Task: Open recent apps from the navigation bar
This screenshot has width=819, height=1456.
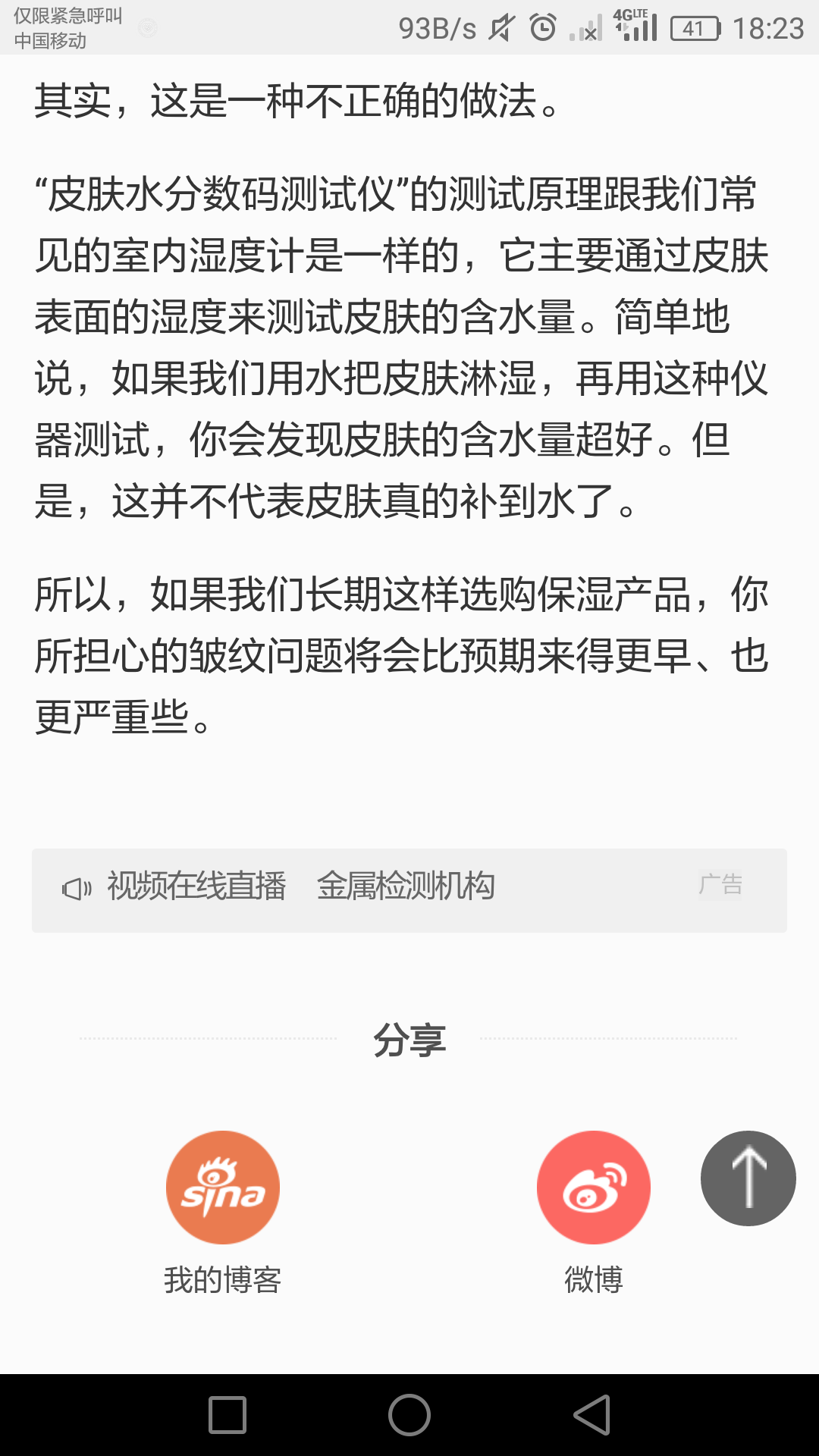Action: point(227,1415)
